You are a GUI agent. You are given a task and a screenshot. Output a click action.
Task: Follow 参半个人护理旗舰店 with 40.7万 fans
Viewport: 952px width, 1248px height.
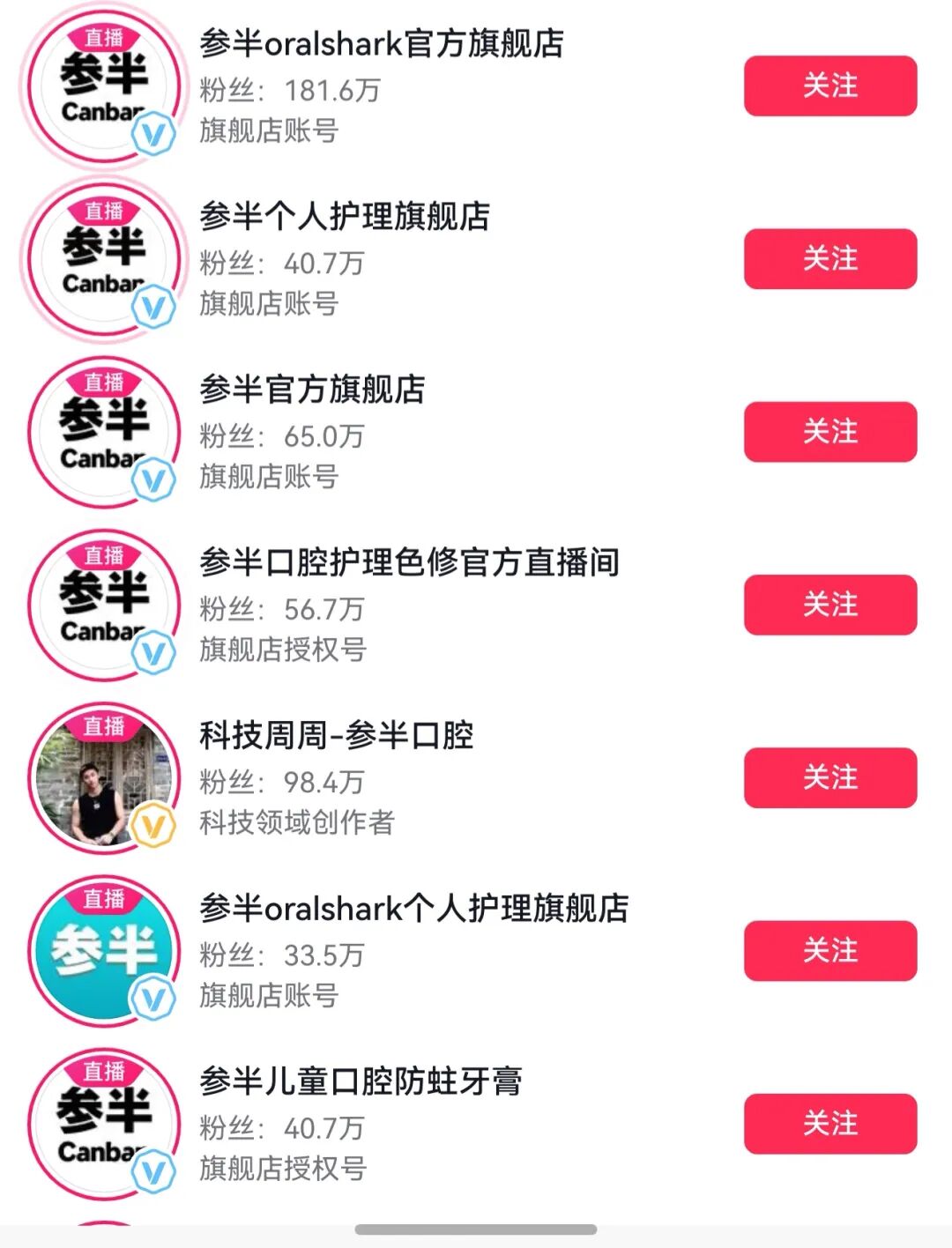[x=829, y=259]
